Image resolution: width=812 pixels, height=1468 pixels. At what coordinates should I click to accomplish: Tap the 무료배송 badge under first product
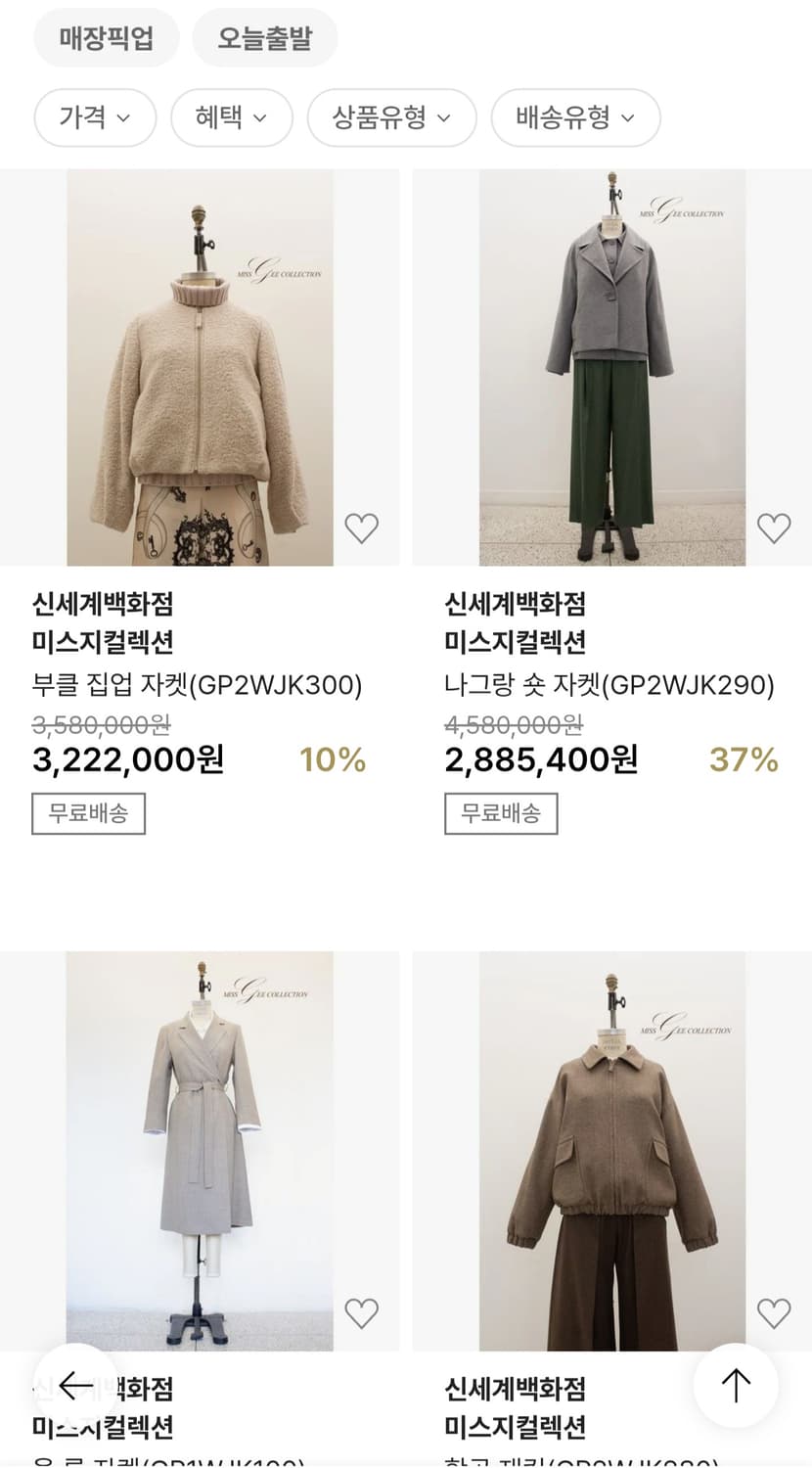point(88,813)
